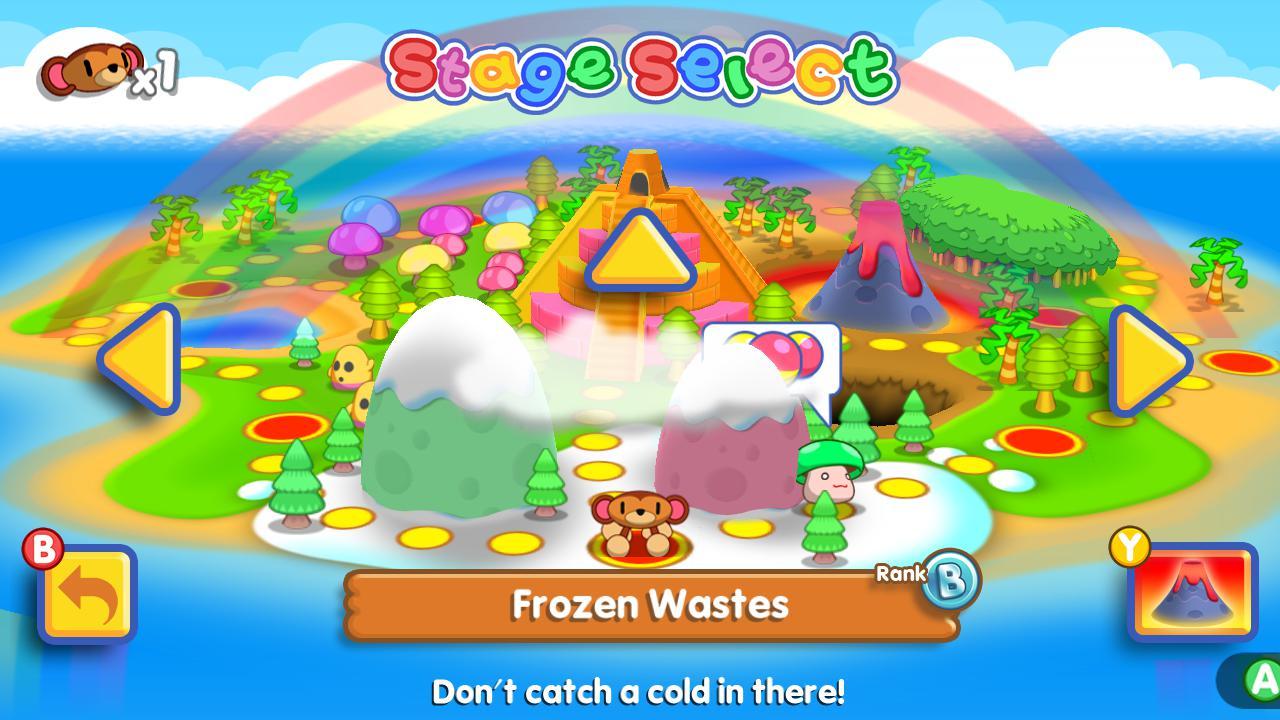Jump to the volcano area with Y
1280x720 pixels.
click(x=1192, y=592)
